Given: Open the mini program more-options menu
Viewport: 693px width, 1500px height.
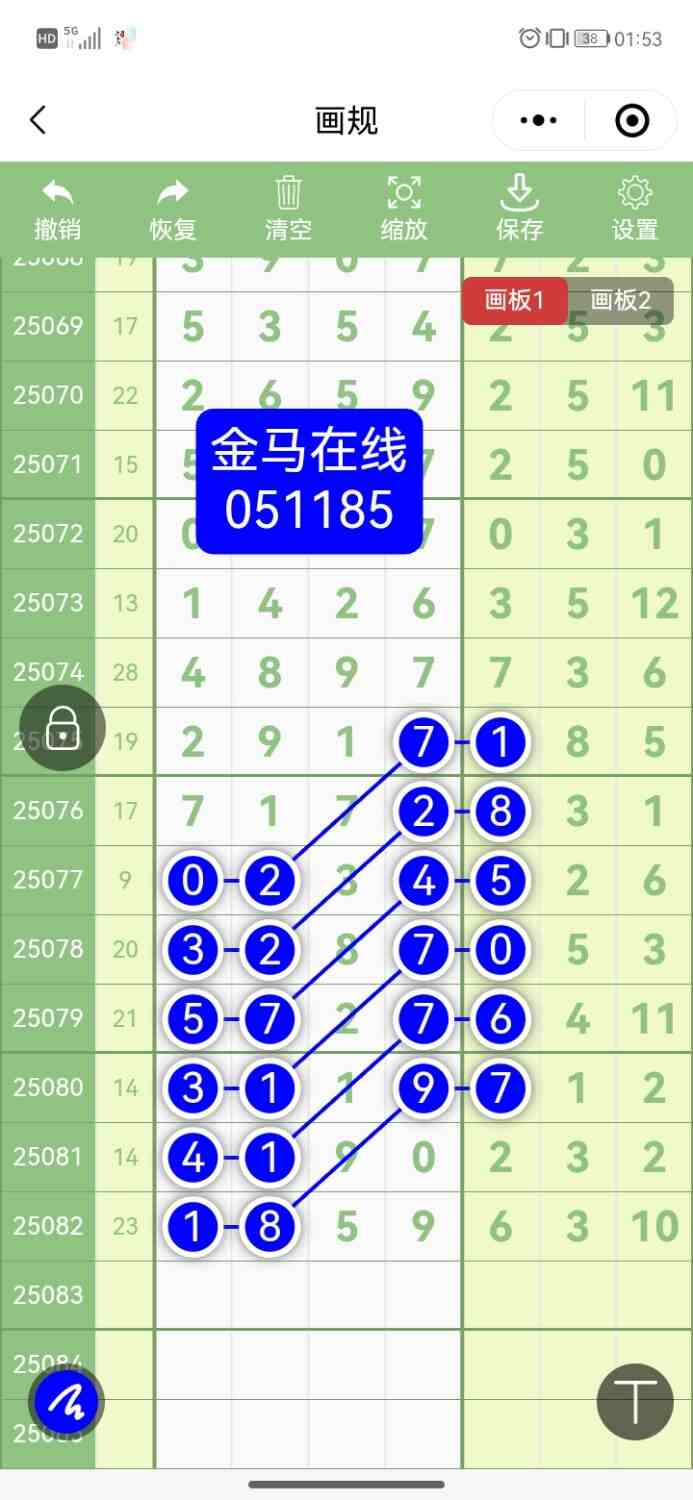Looking at the screenshot, I should point(539,121).
